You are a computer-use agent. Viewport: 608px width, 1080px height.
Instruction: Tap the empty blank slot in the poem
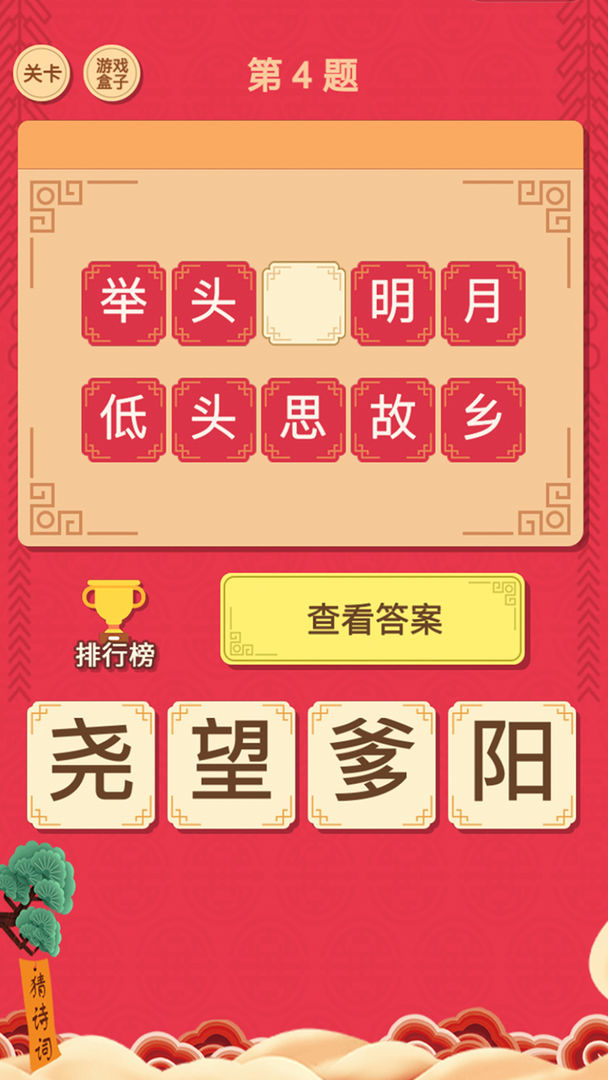pos(303,304)
